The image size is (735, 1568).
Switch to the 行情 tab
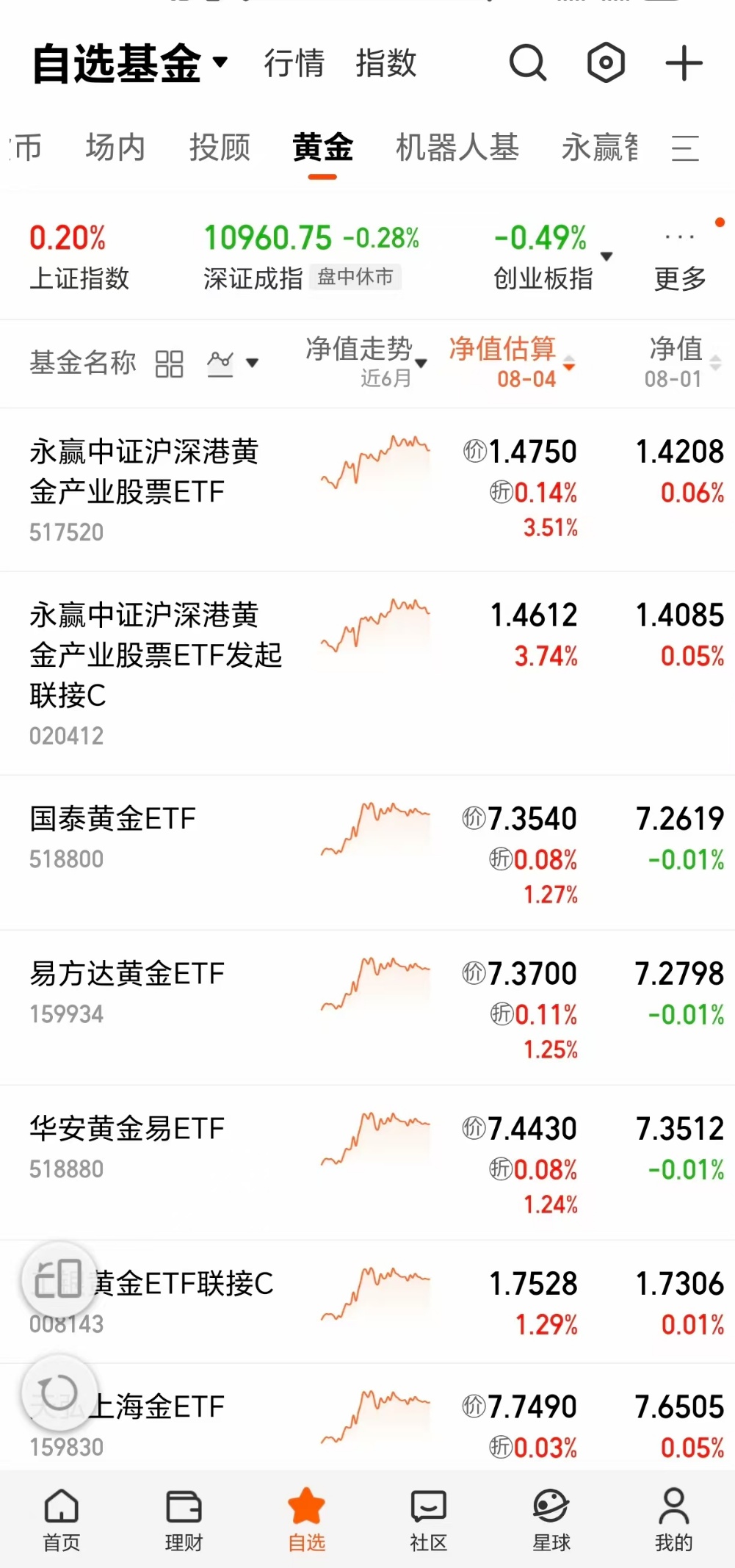tap(294, 63)
